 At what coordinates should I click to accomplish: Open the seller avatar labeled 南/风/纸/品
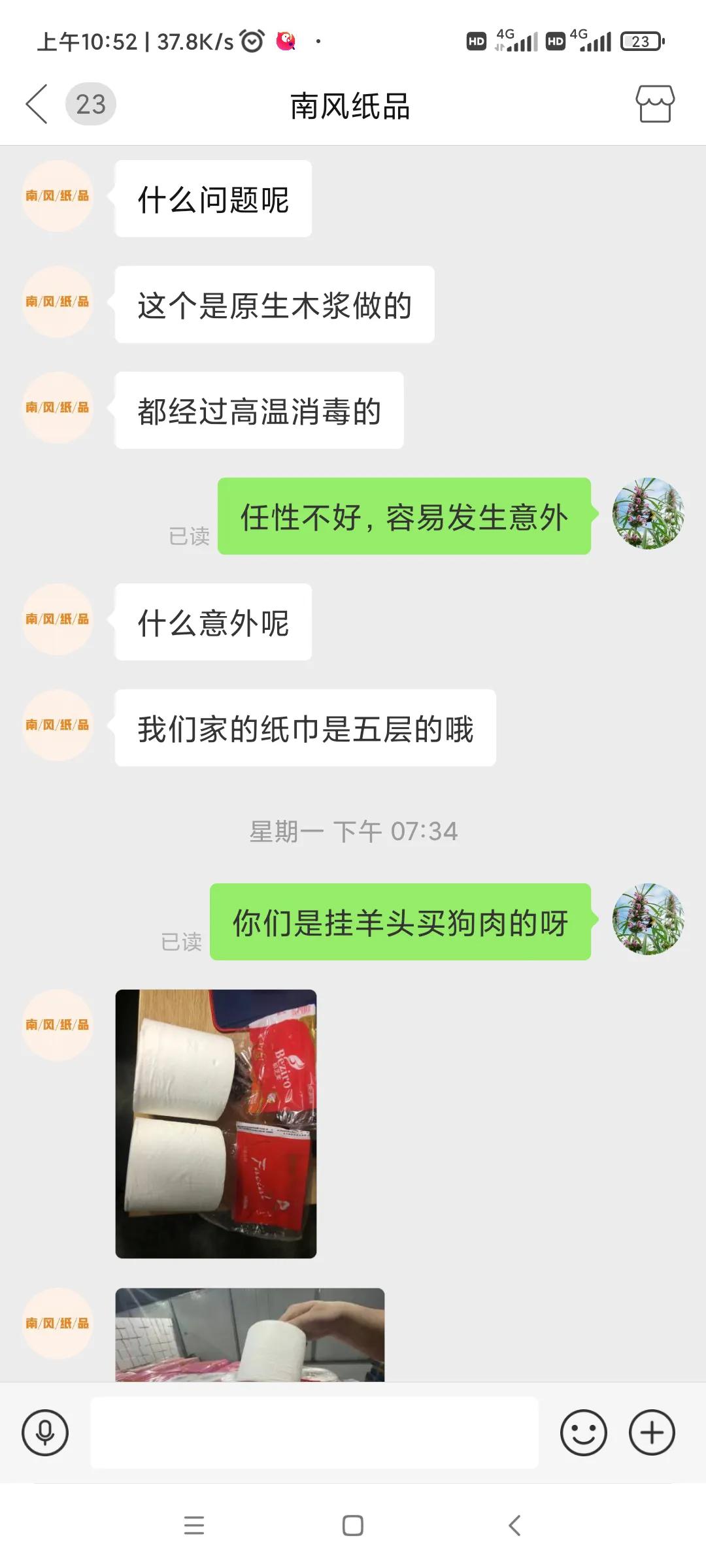(x=57, y=196)
